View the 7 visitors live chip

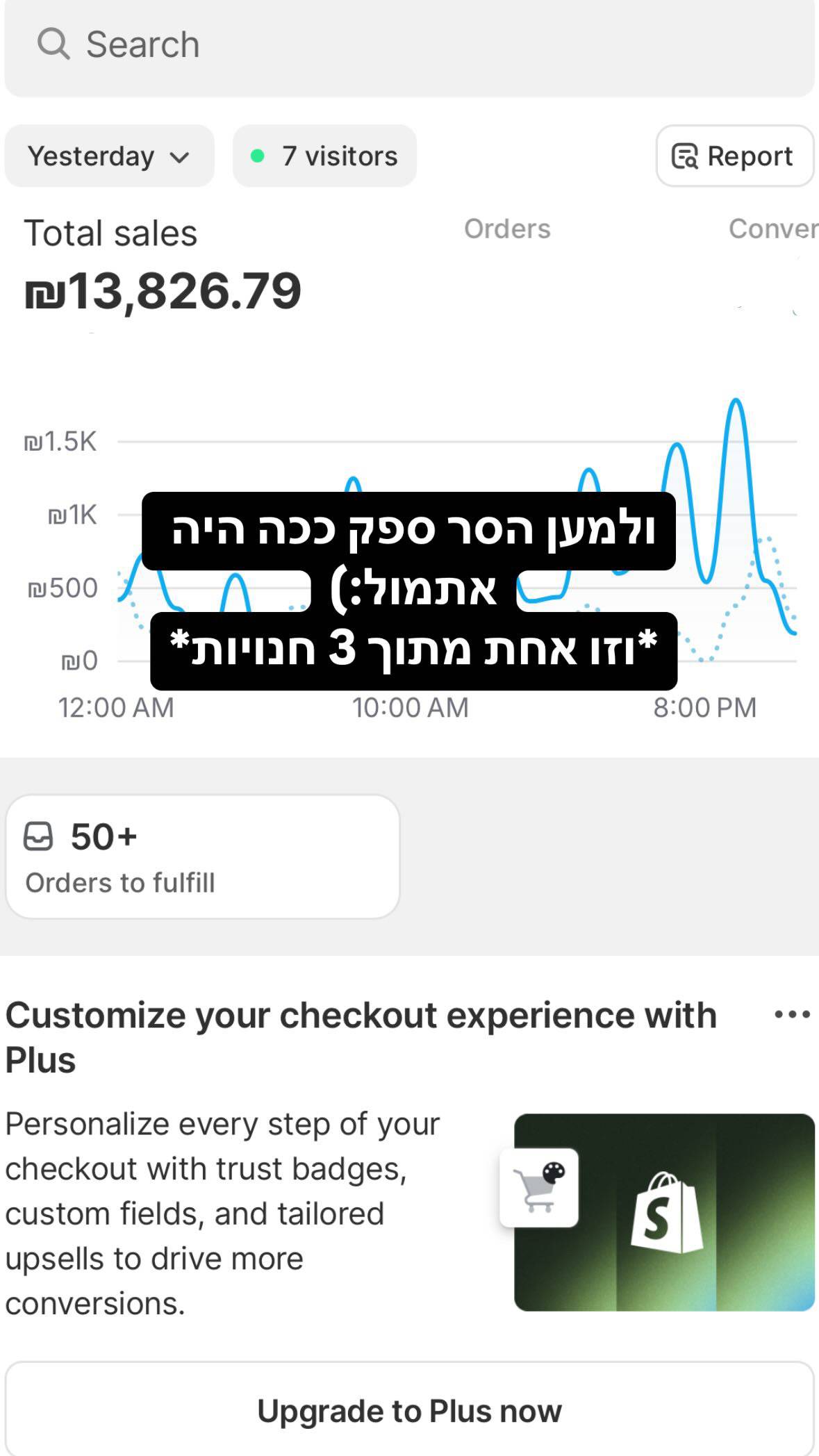[x=324, y=156]
